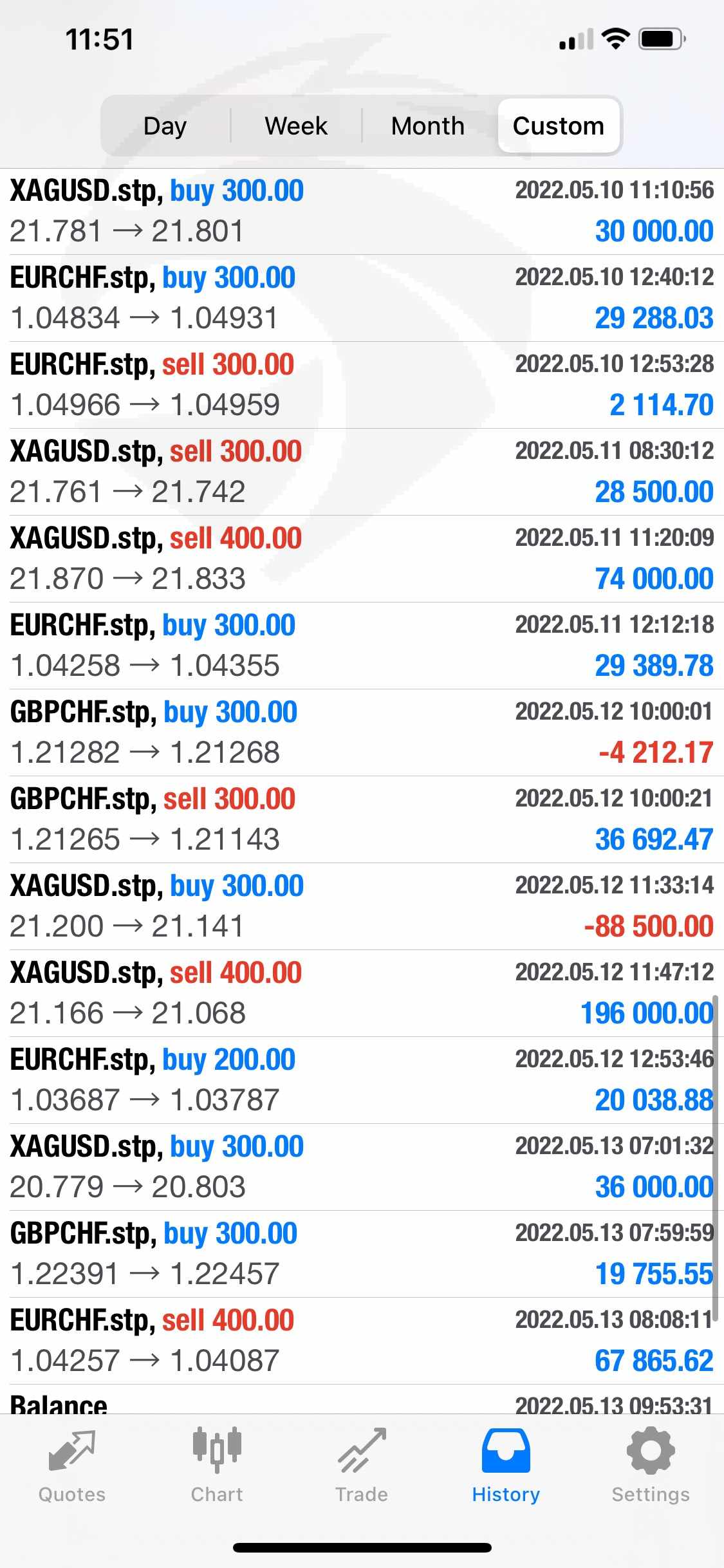Show history for the Month period
724x1568 pixels.
pos(428,126)
